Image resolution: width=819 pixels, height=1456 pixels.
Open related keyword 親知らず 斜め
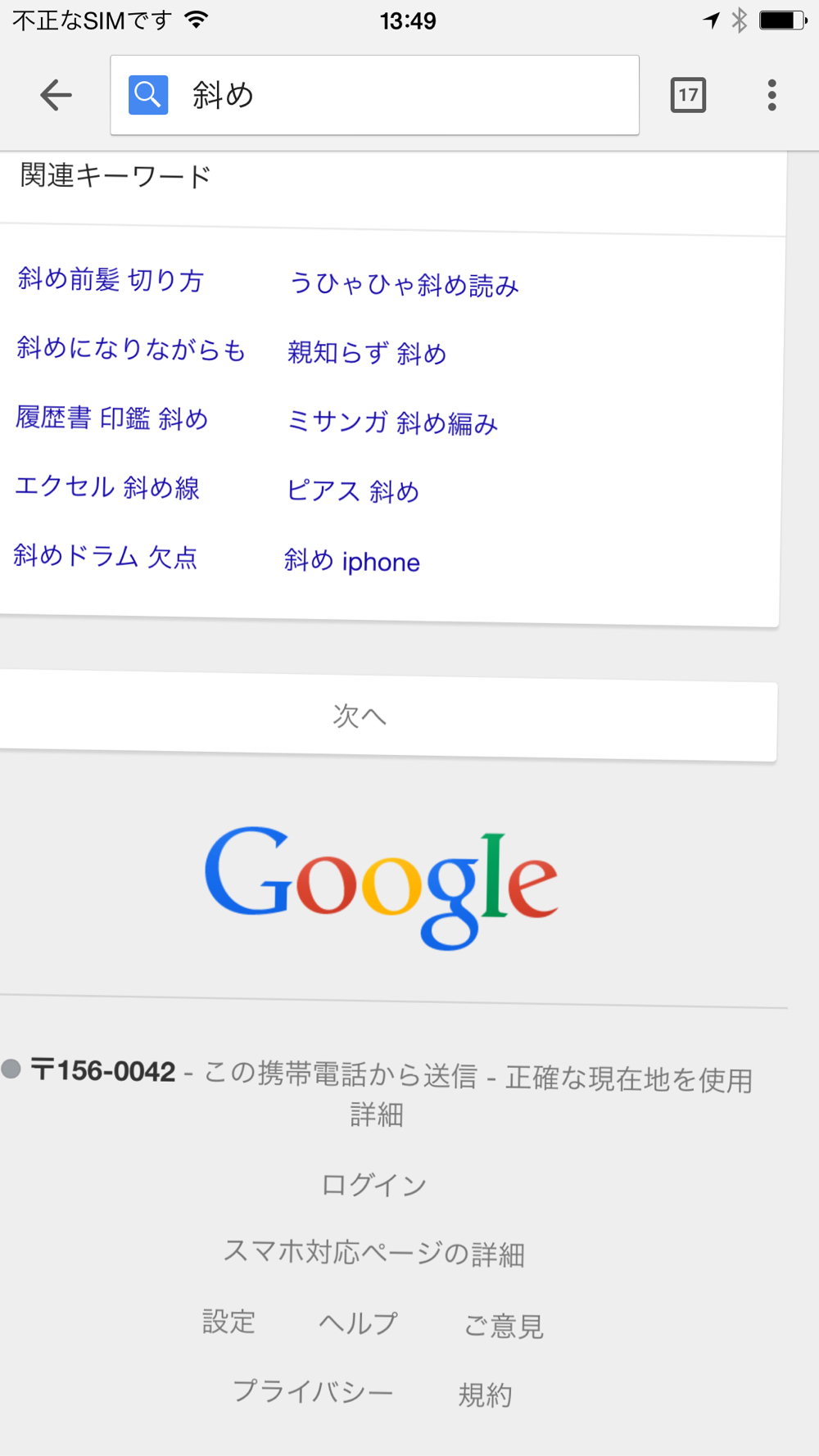pos(367,353)
